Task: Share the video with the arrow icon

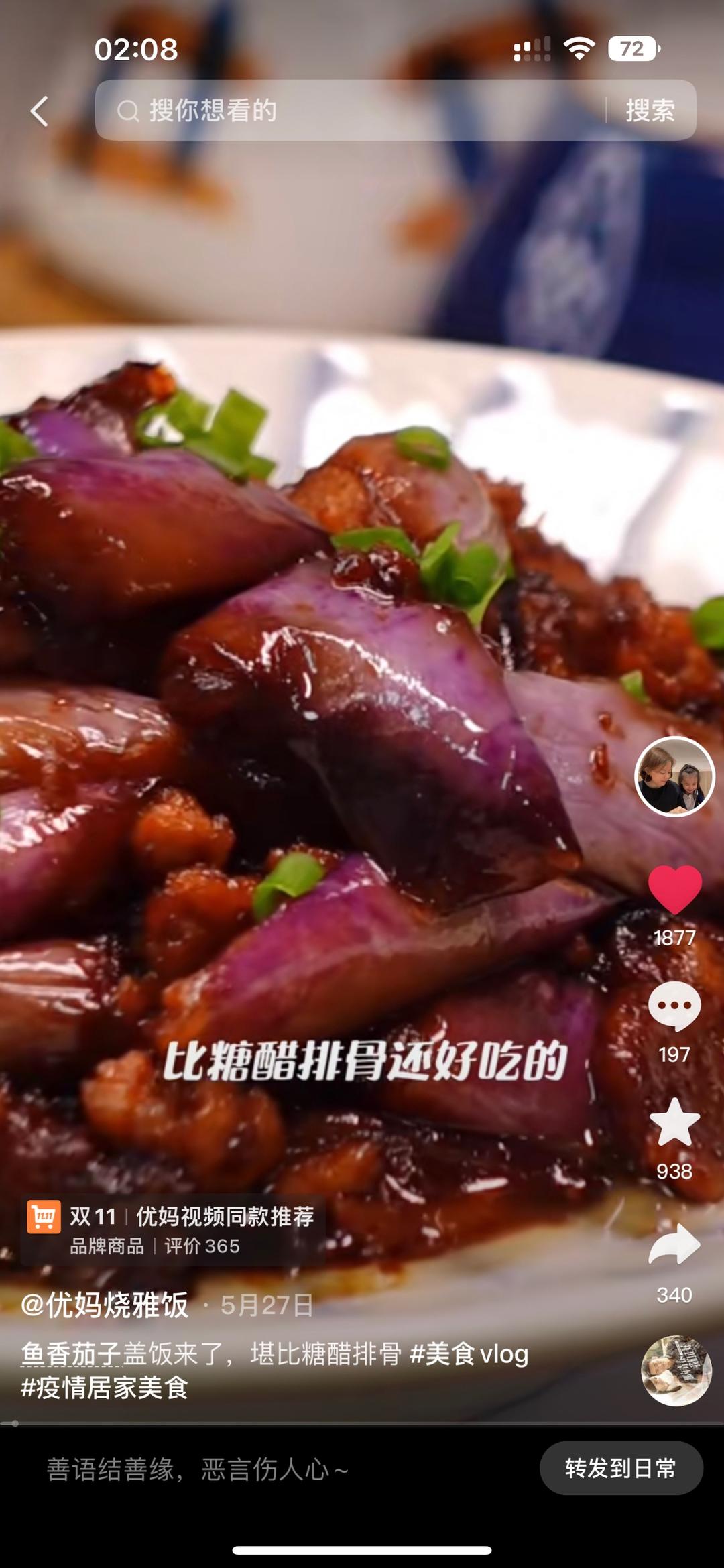Action: click(674, 1244)
